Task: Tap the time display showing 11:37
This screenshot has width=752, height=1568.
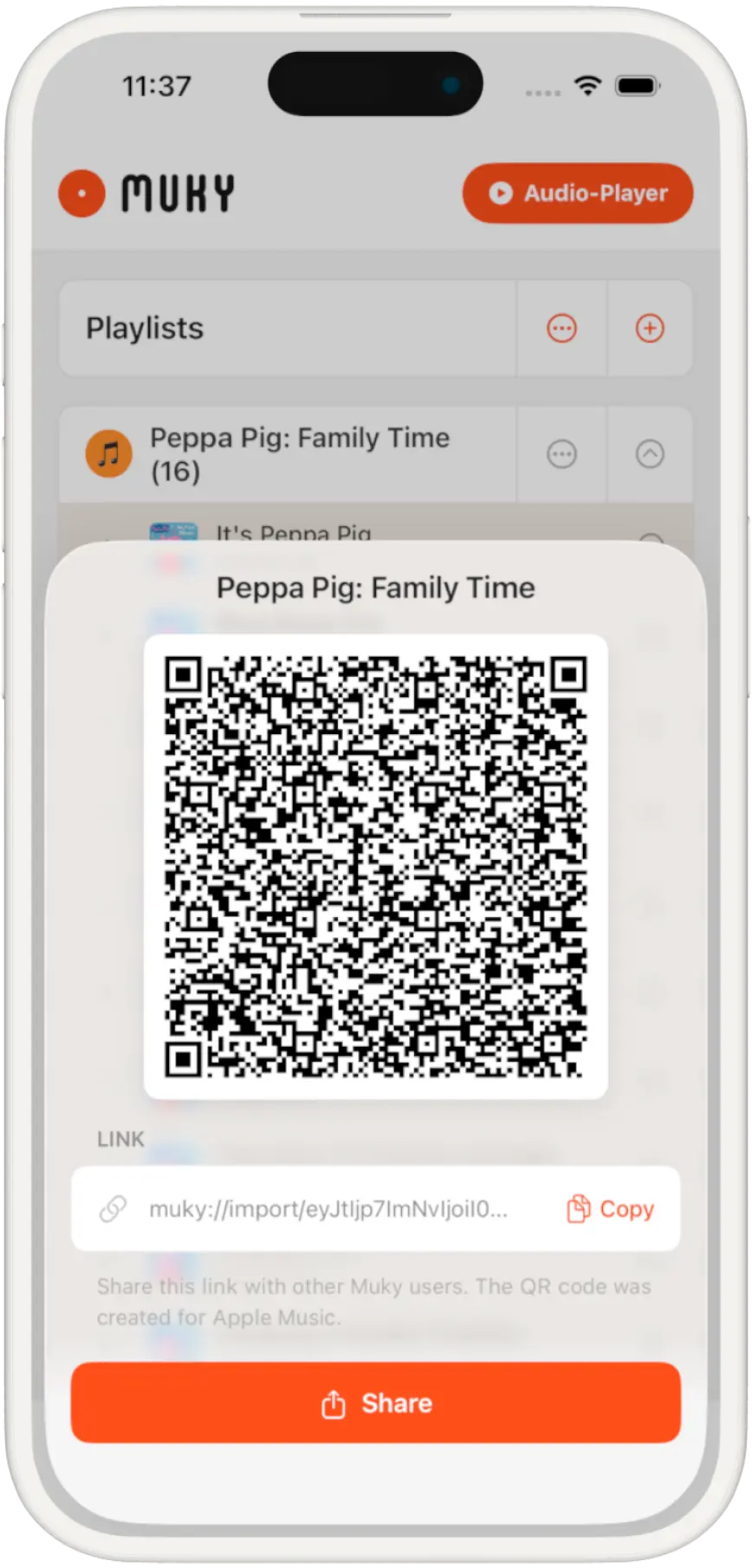Action: (157, 86)
